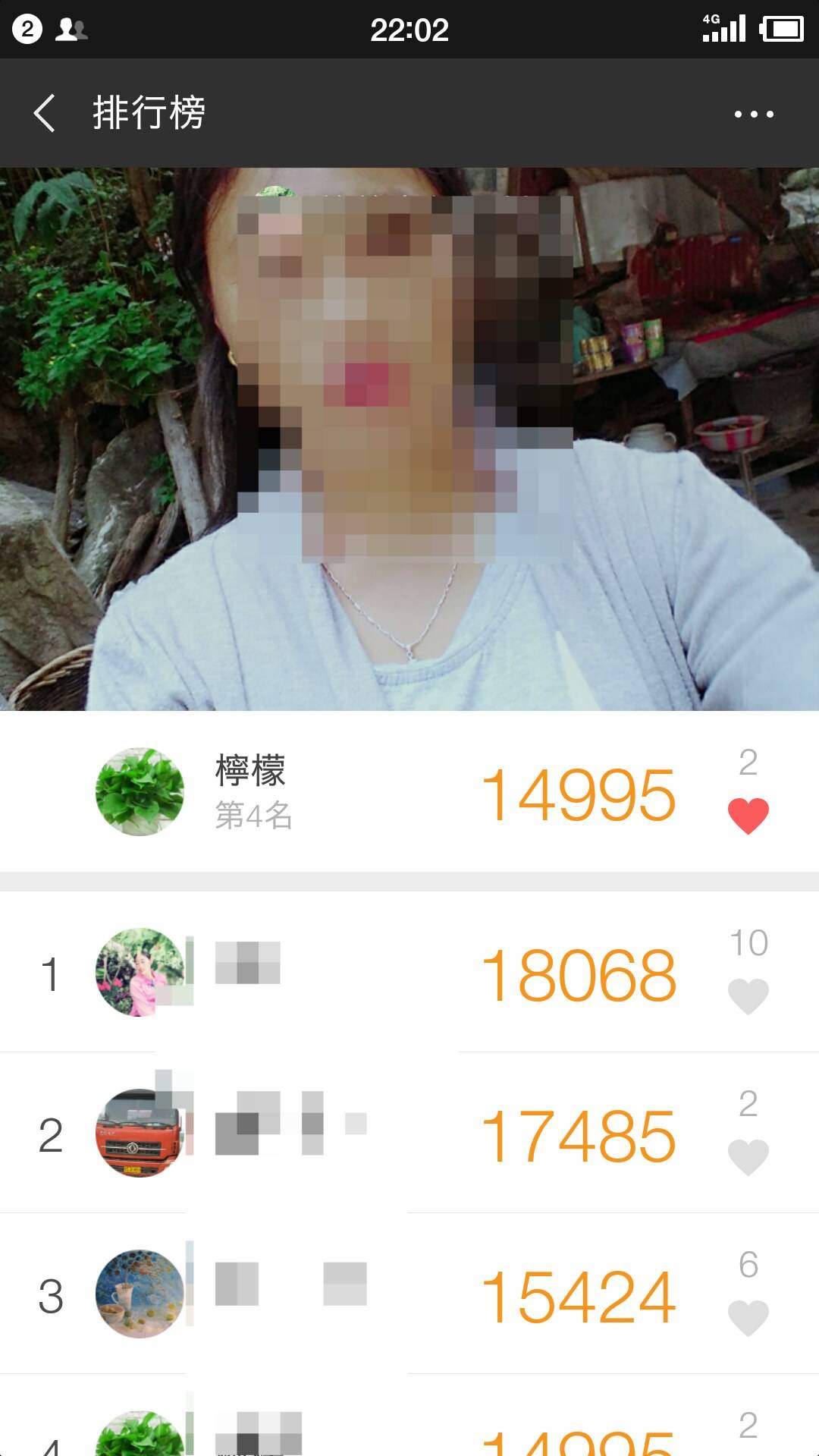Select the 排行榜 title in the header
The image size is (819, 1456).
tap(149, 113)
